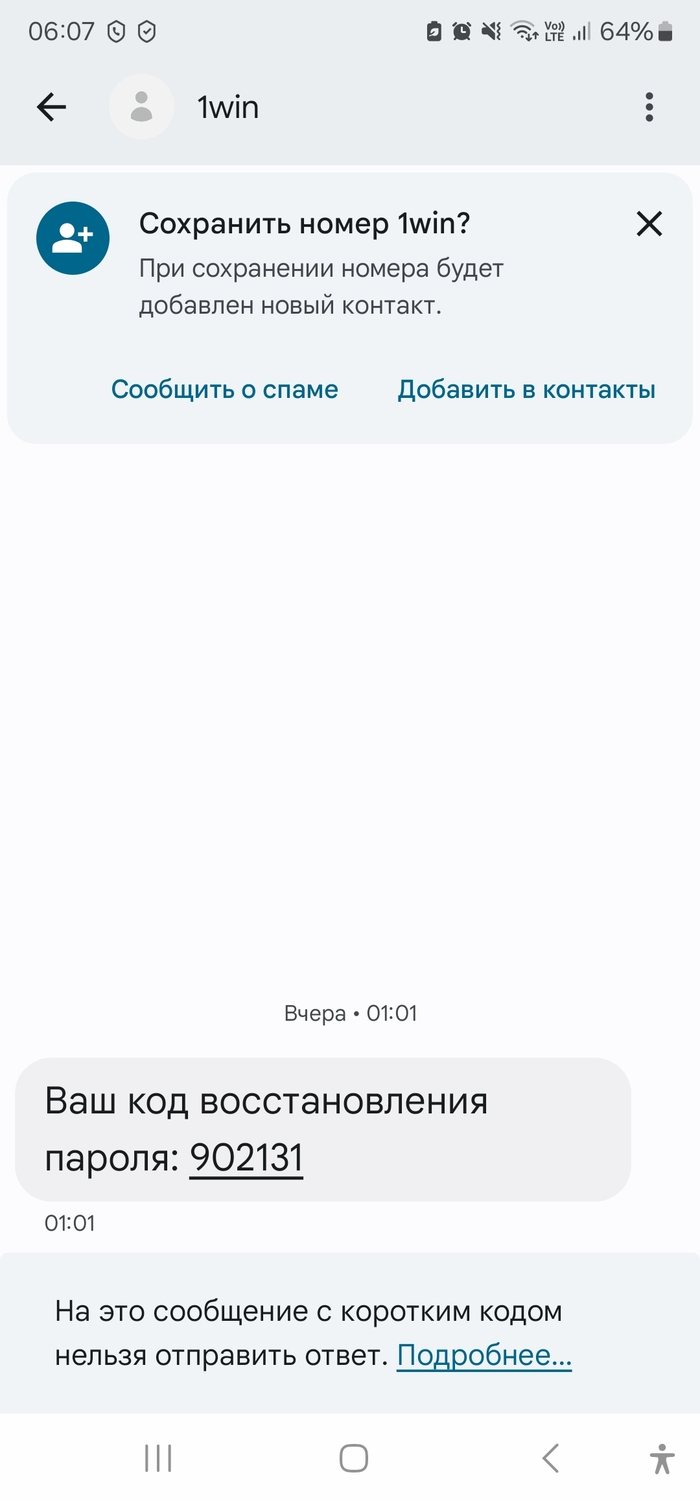Open the three-dot overflow menu

click(x=649, y=107)
